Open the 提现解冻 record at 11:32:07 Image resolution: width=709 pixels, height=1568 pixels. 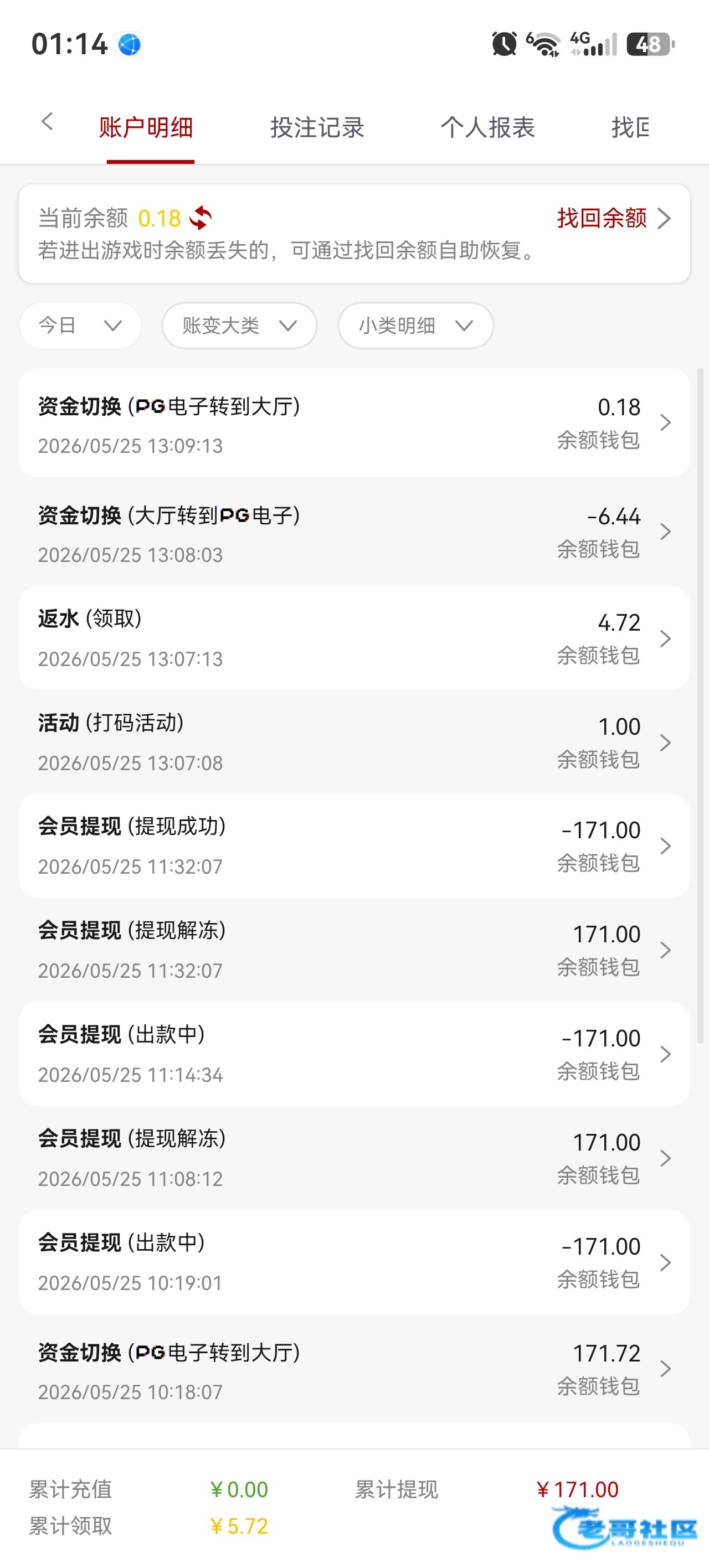354,950
